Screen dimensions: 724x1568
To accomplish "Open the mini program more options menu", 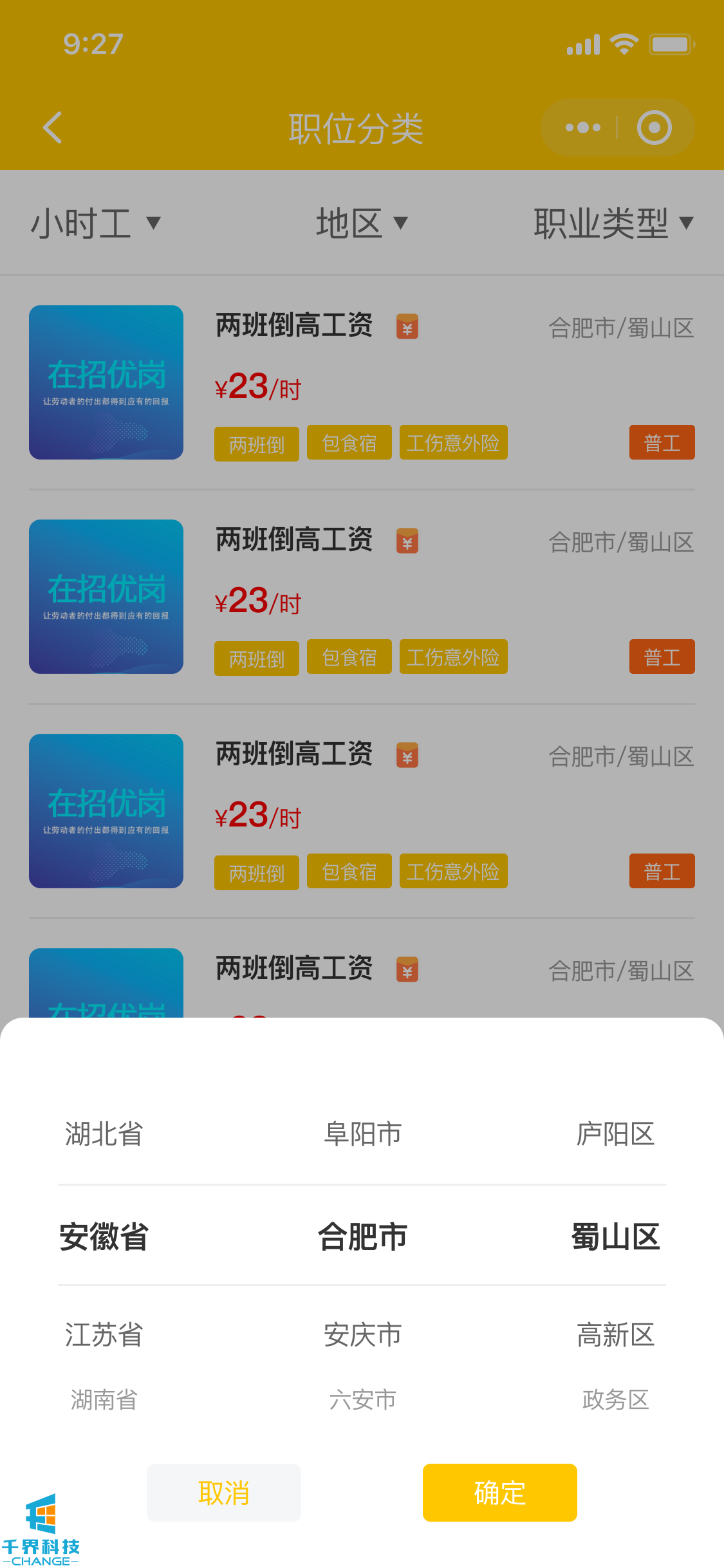I will coord(582,127).
